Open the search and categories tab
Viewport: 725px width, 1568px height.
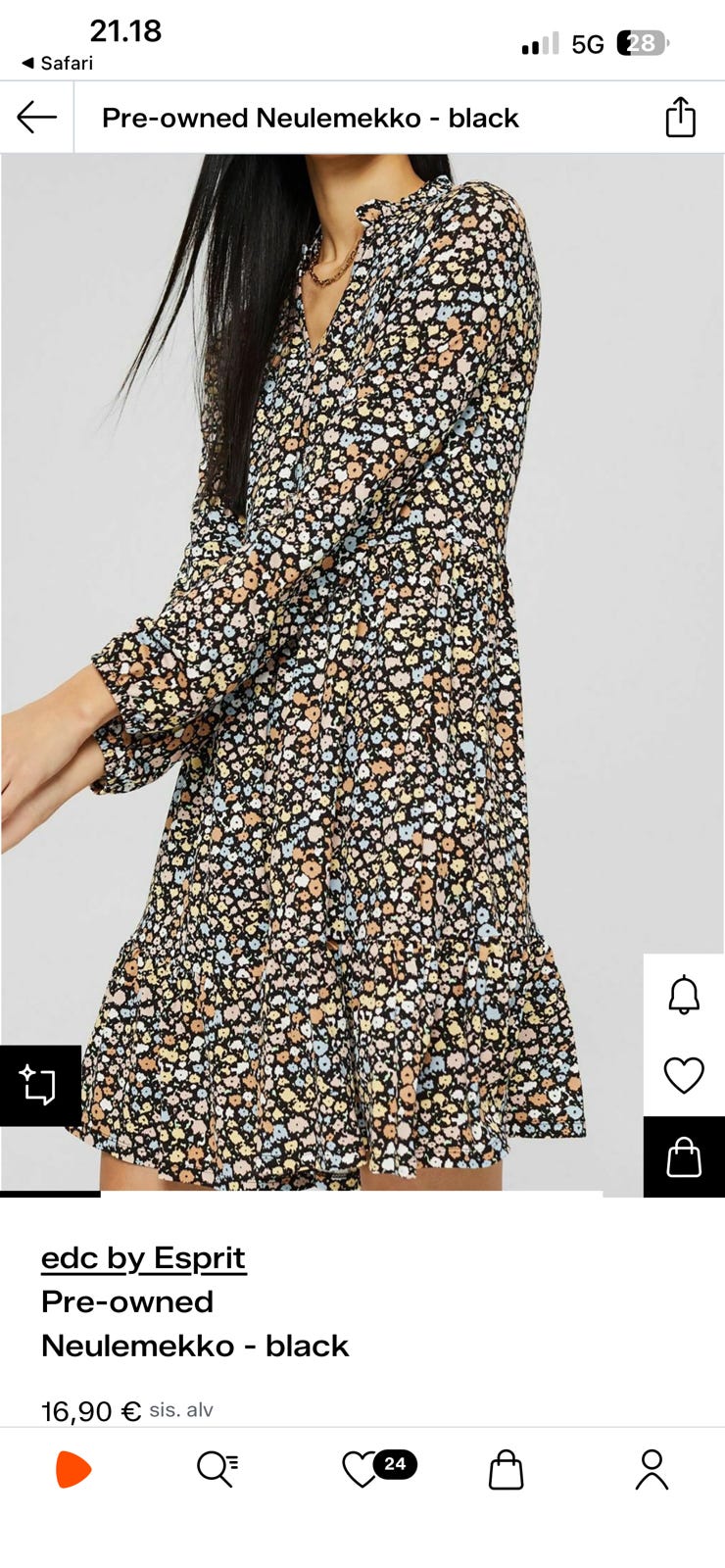(217, 1470)
